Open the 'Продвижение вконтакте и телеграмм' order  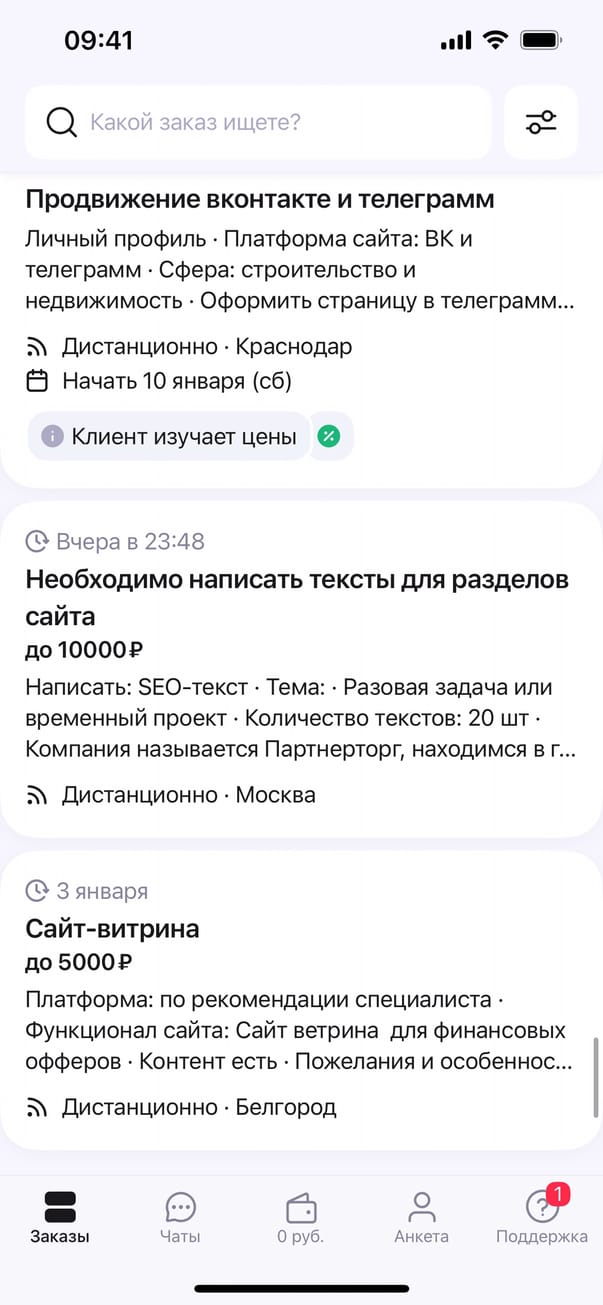[x=260, y=200]
